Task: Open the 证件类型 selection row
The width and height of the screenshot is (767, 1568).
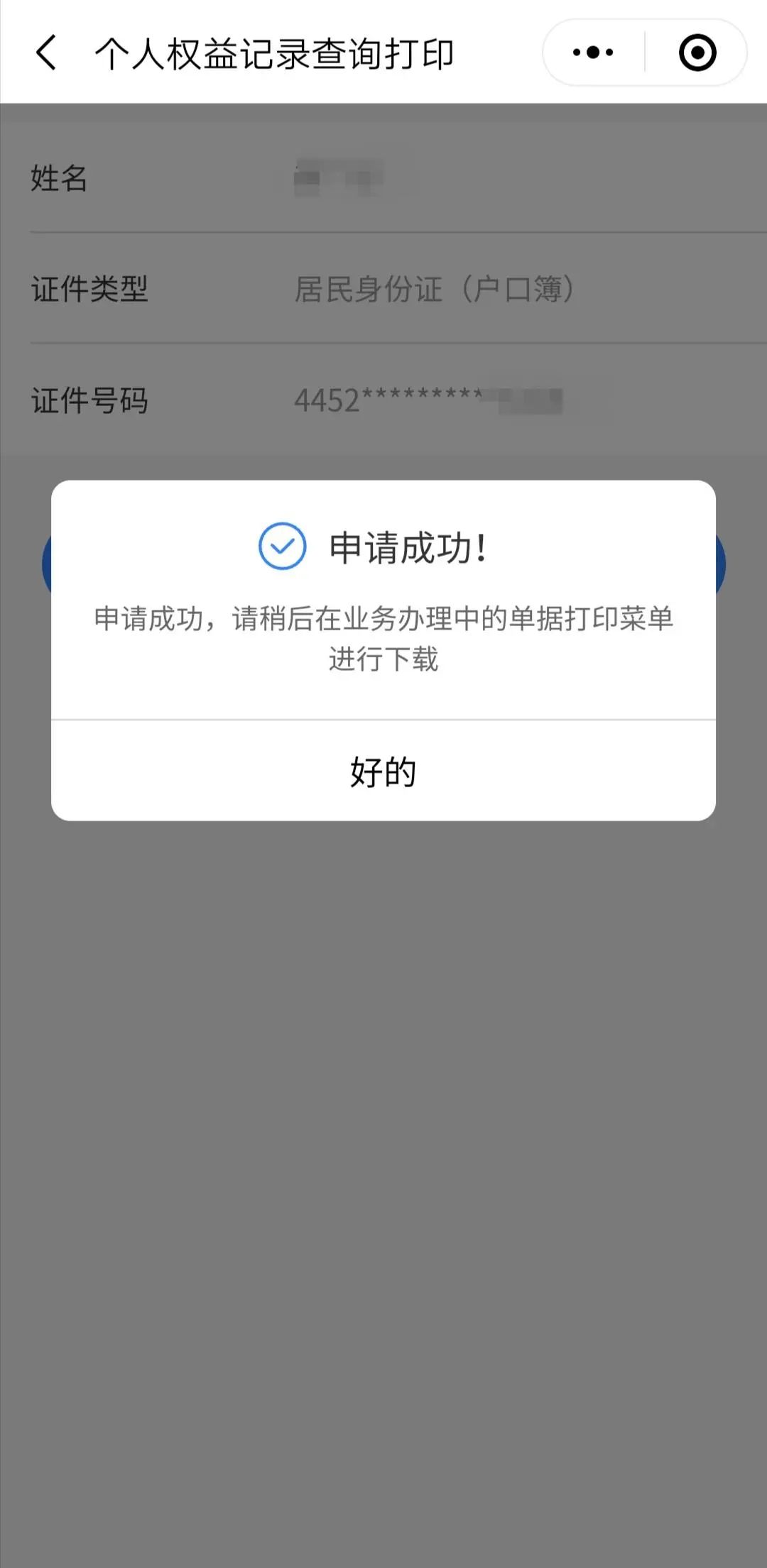Action: click(x=383, y=287)
